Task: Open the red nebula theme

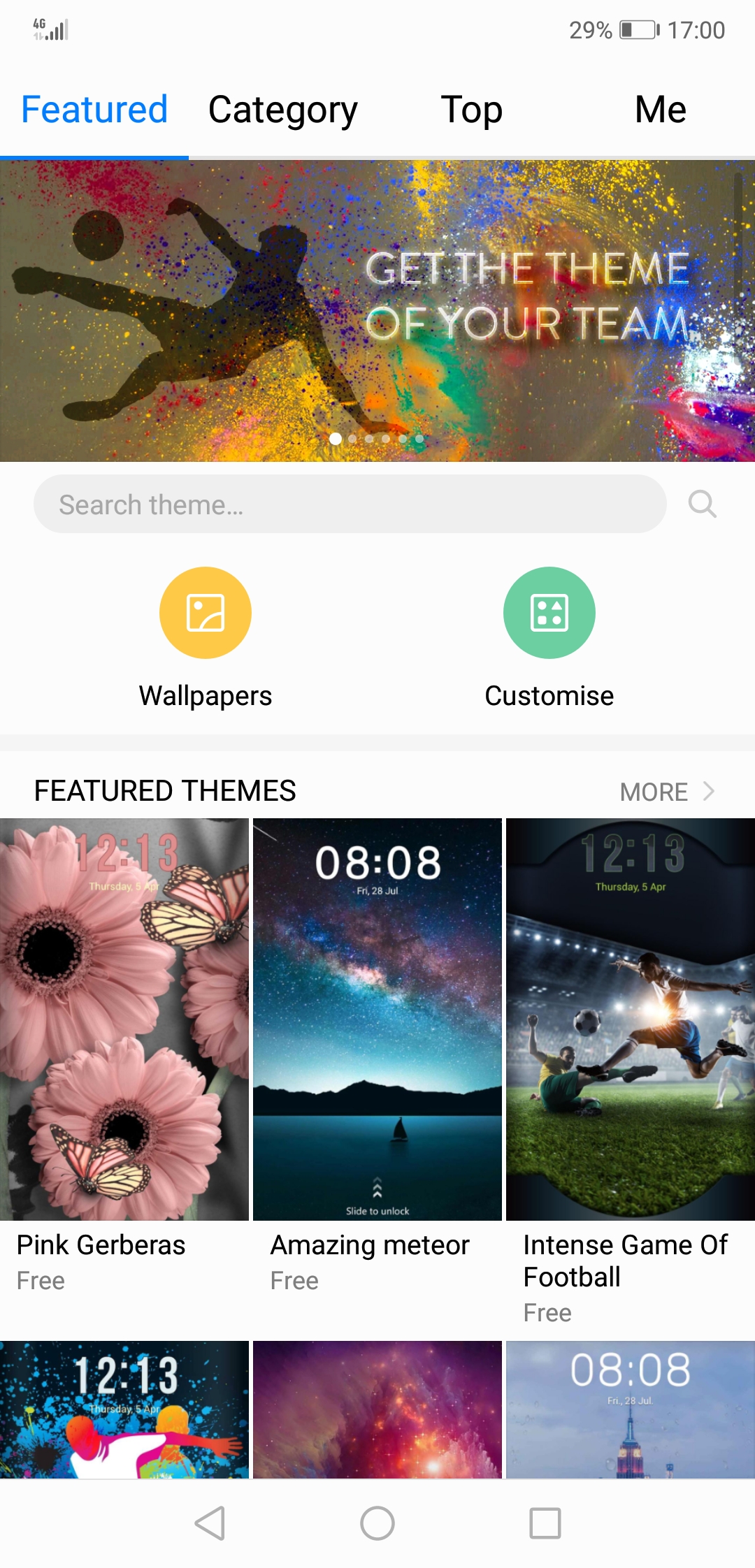Action: tap(377, 1409)
